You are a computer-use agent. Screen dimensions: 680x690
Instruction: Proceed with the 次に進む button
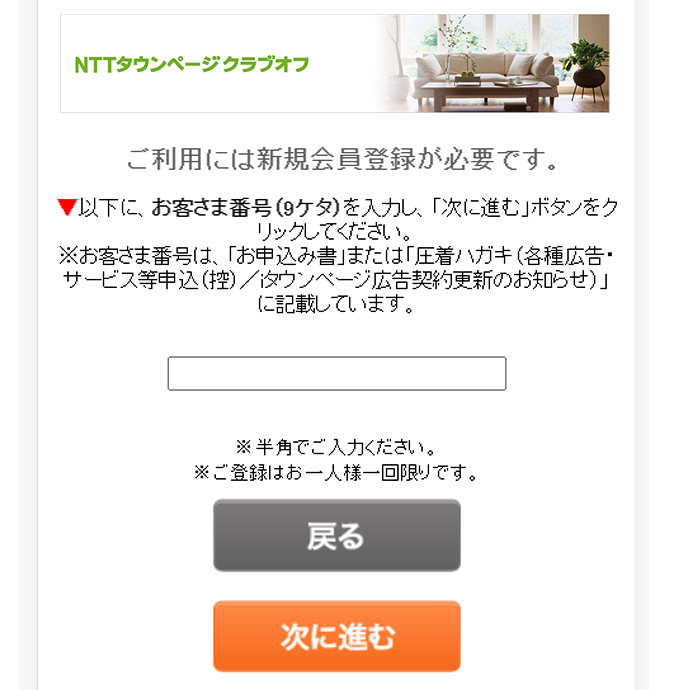tap(337, 636)
